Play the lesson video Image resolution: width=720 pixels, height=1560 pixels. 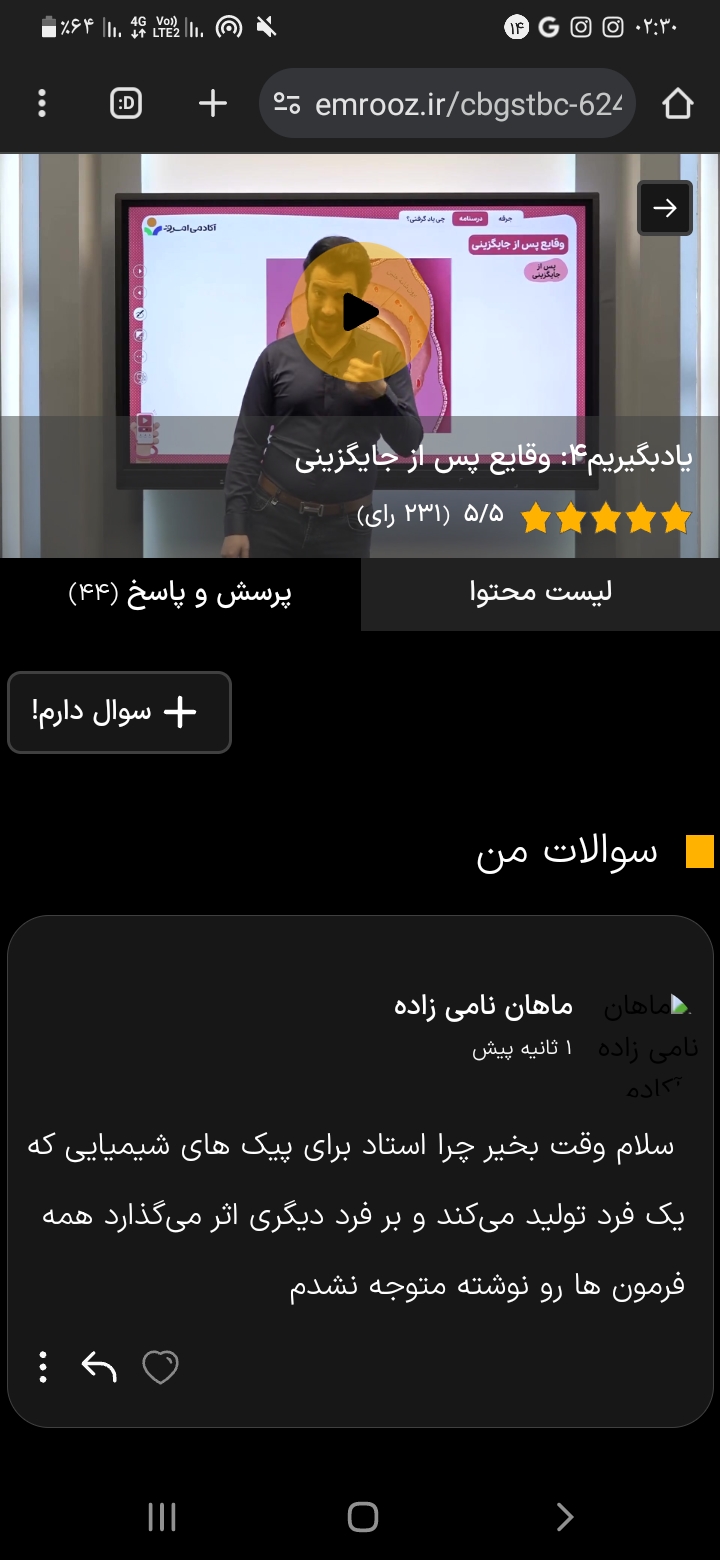[360, 312]
